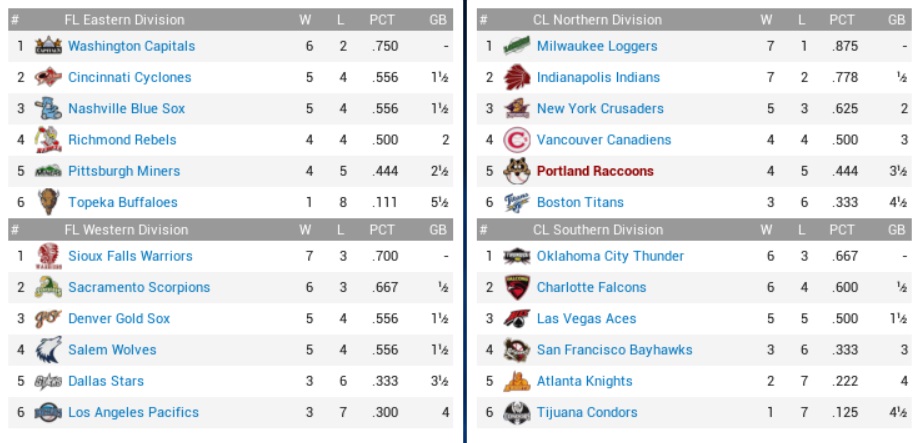Select Salem Wolves

[112, 350]
